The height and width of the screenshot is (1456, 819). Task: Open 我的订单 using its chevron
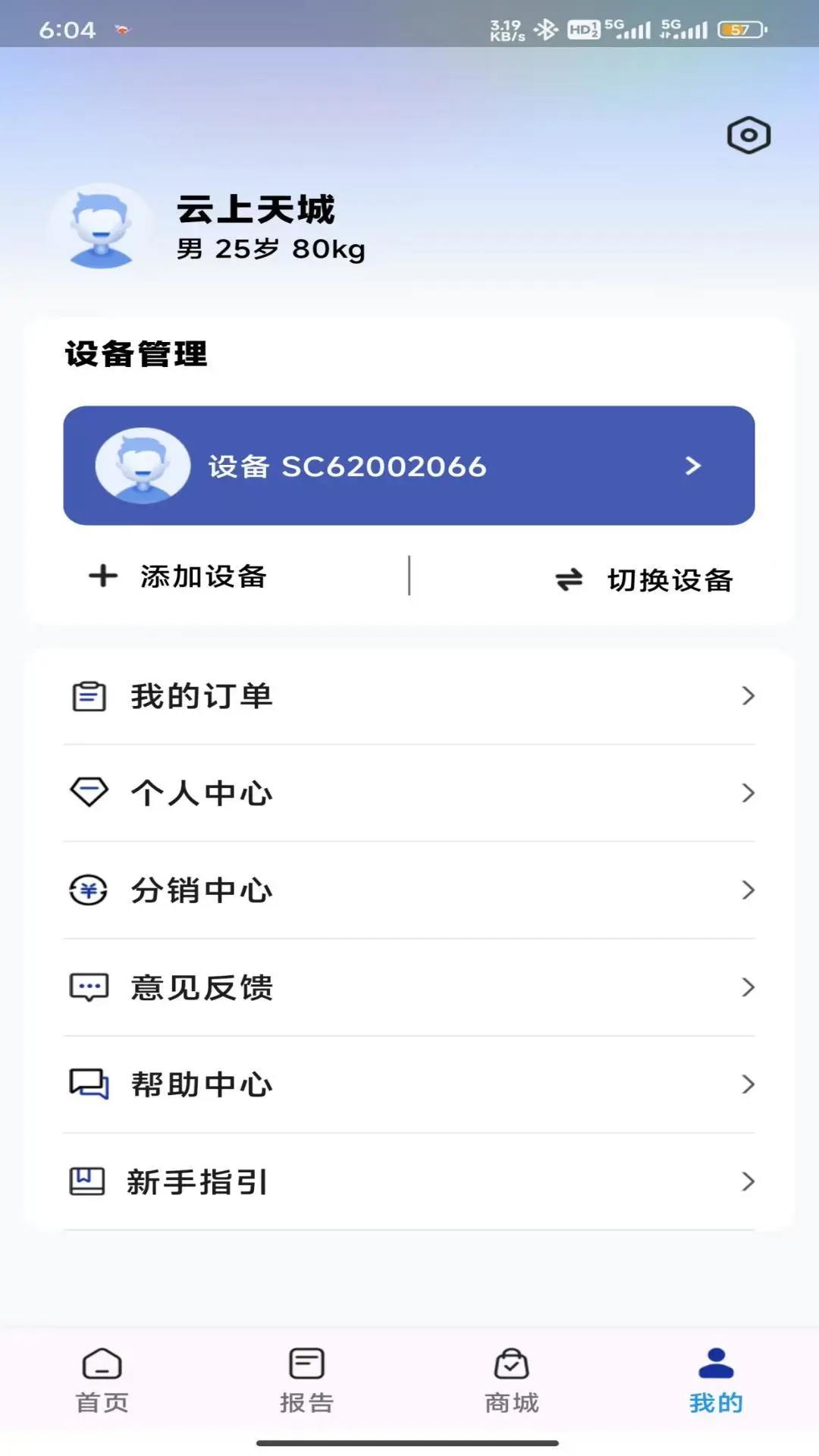click(x=749, y=695)
